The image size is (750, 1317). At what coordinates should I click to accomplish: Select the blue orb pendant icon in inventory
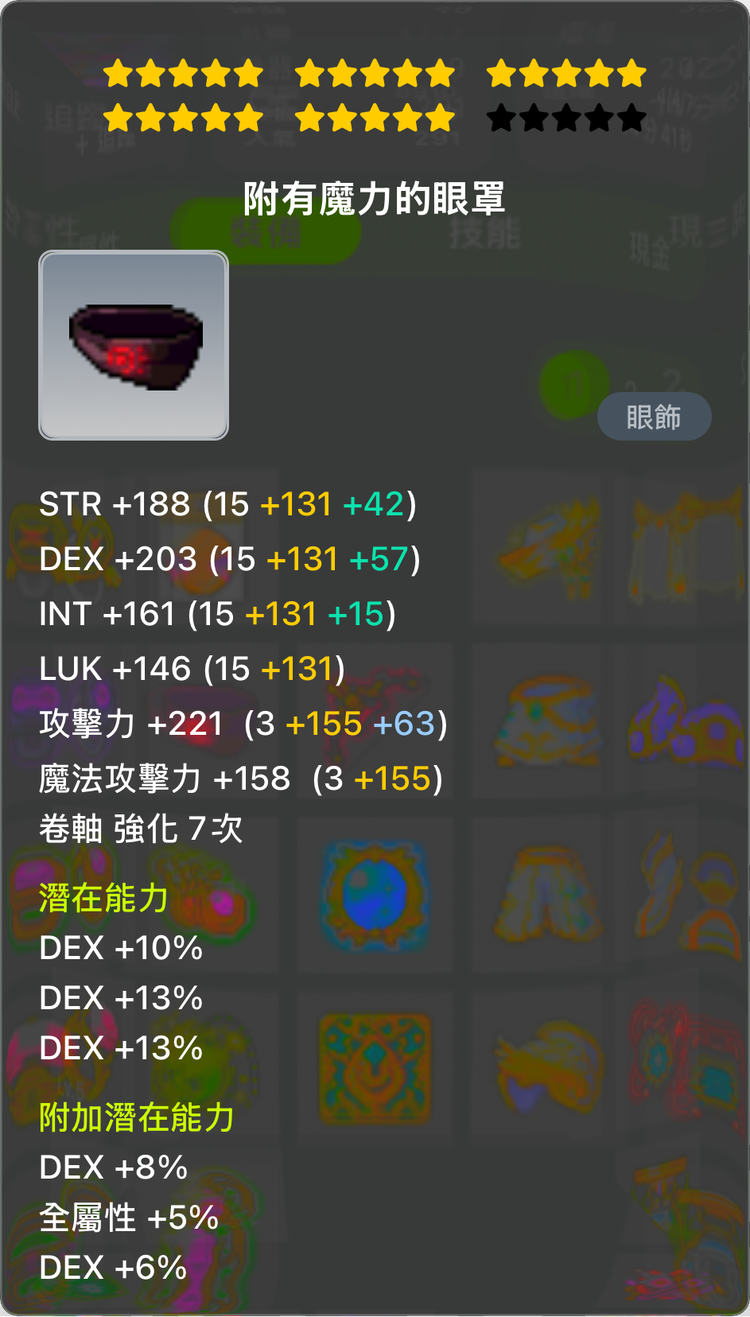click(374, 895)
